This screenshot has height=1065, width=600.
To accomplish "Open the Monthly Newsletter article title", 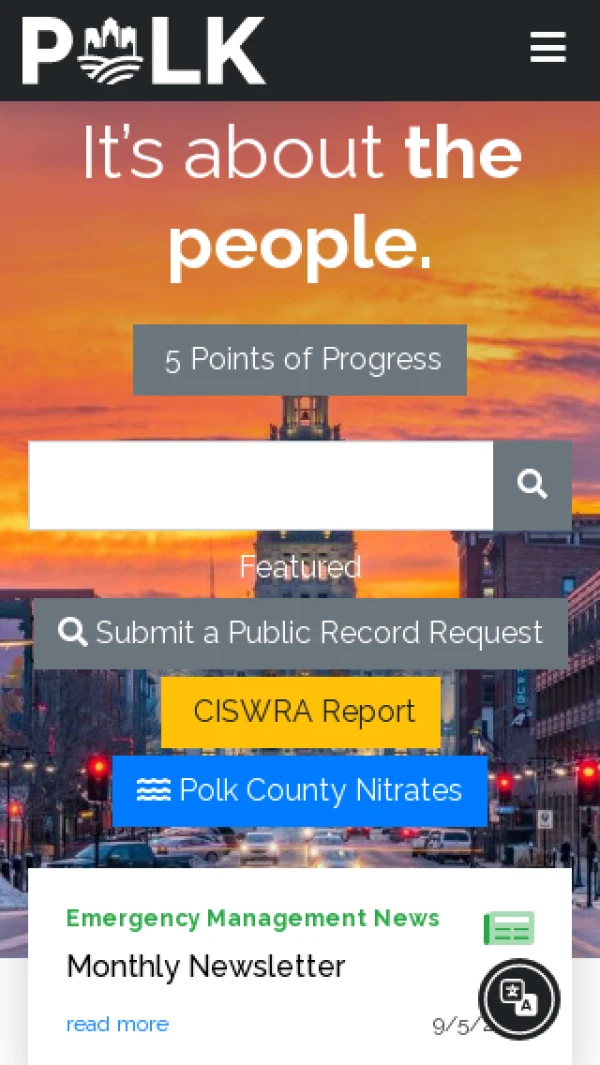I will coord(206,967).
